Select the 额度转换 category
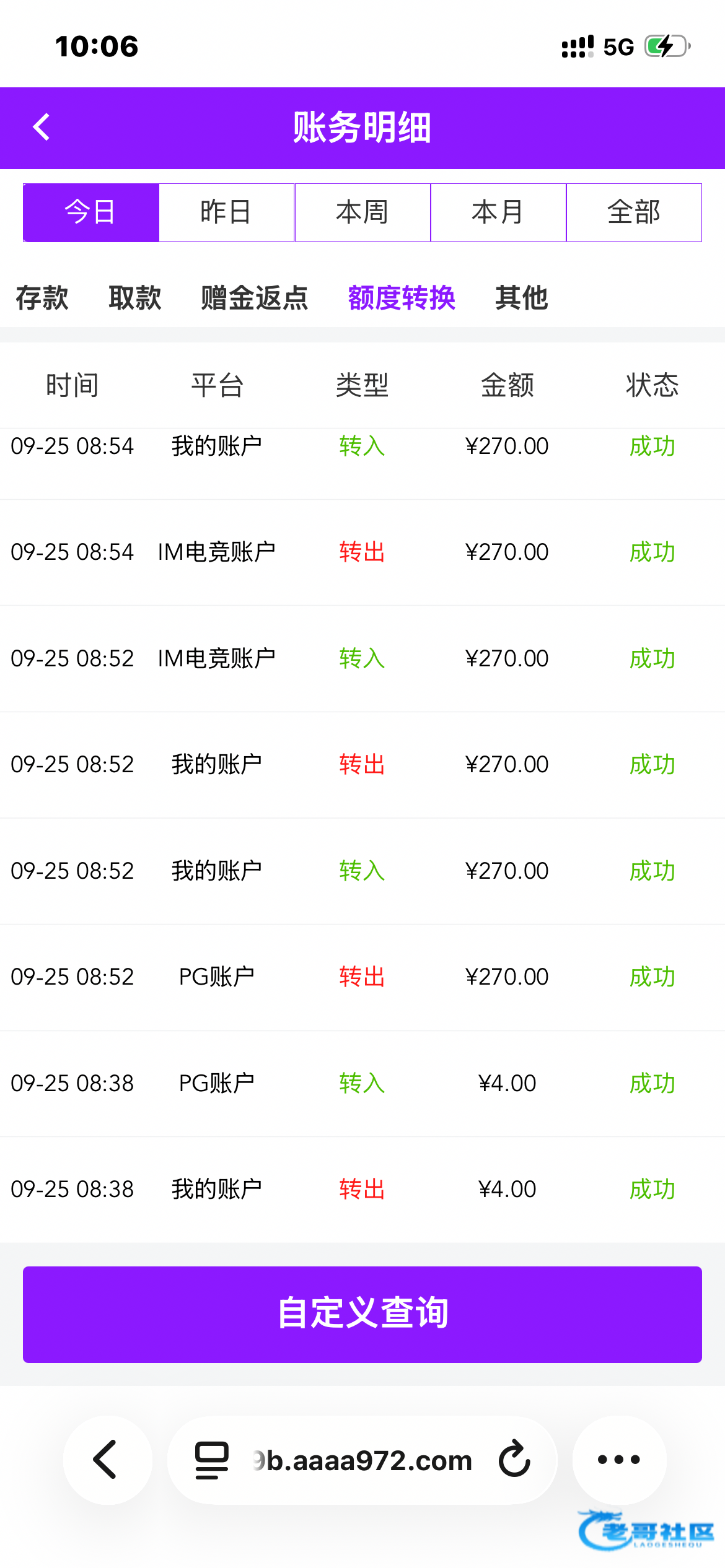The width and height of the screenshot is (725, 1568). click(x=402, y=298)
